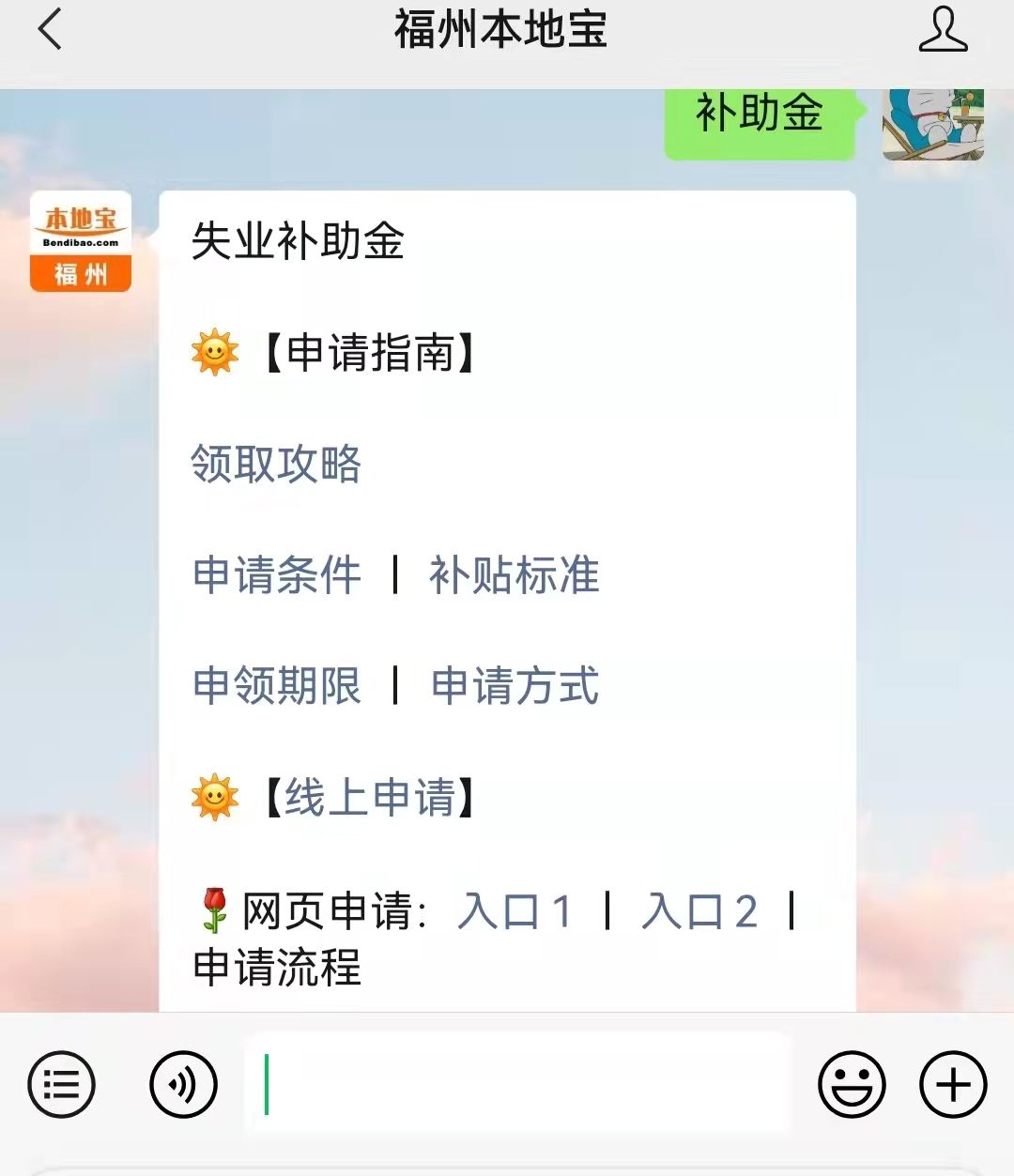Open the 申请方式 link
Viewport: 1014px width, 1176px height.
point(515,685)
